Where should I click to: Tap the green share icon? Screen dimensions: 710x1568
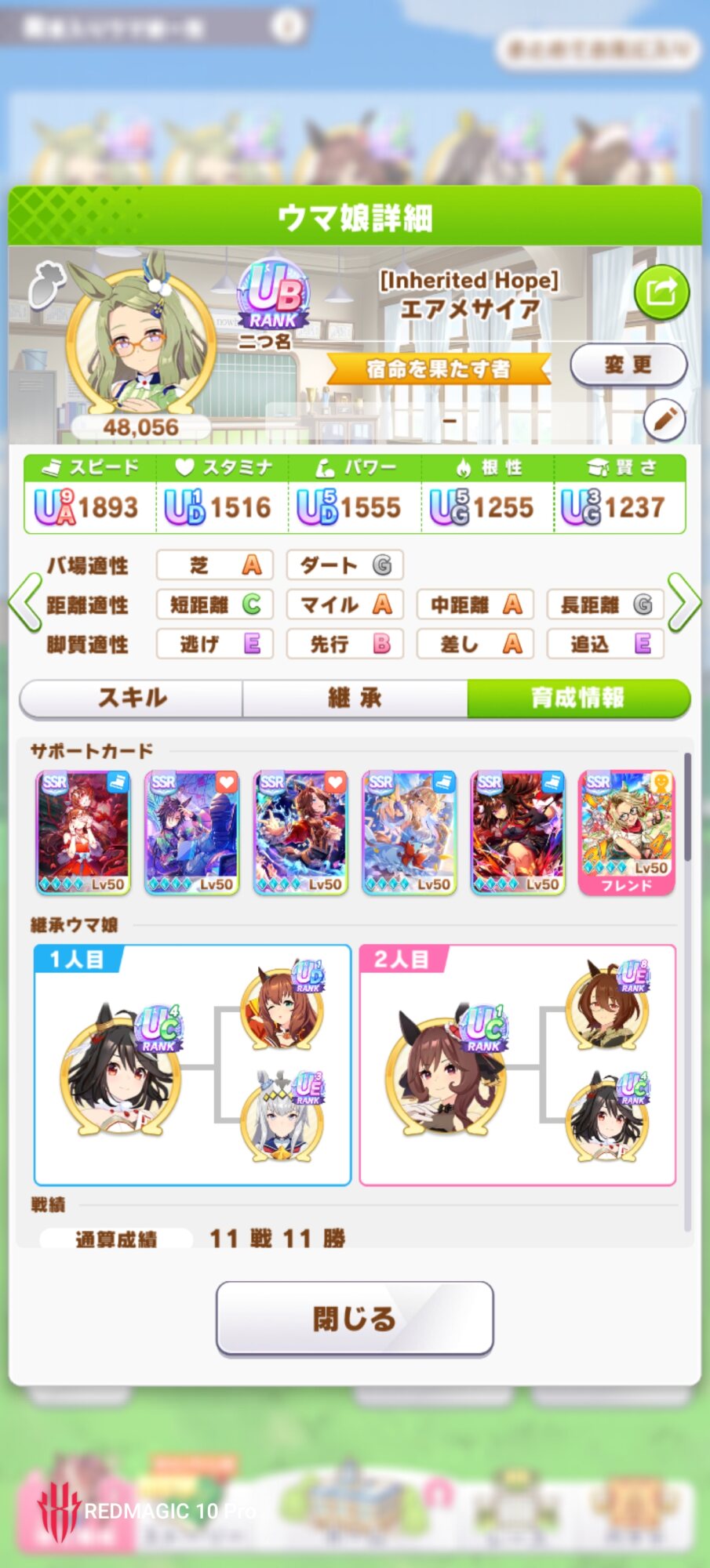(x=661, y=293)
